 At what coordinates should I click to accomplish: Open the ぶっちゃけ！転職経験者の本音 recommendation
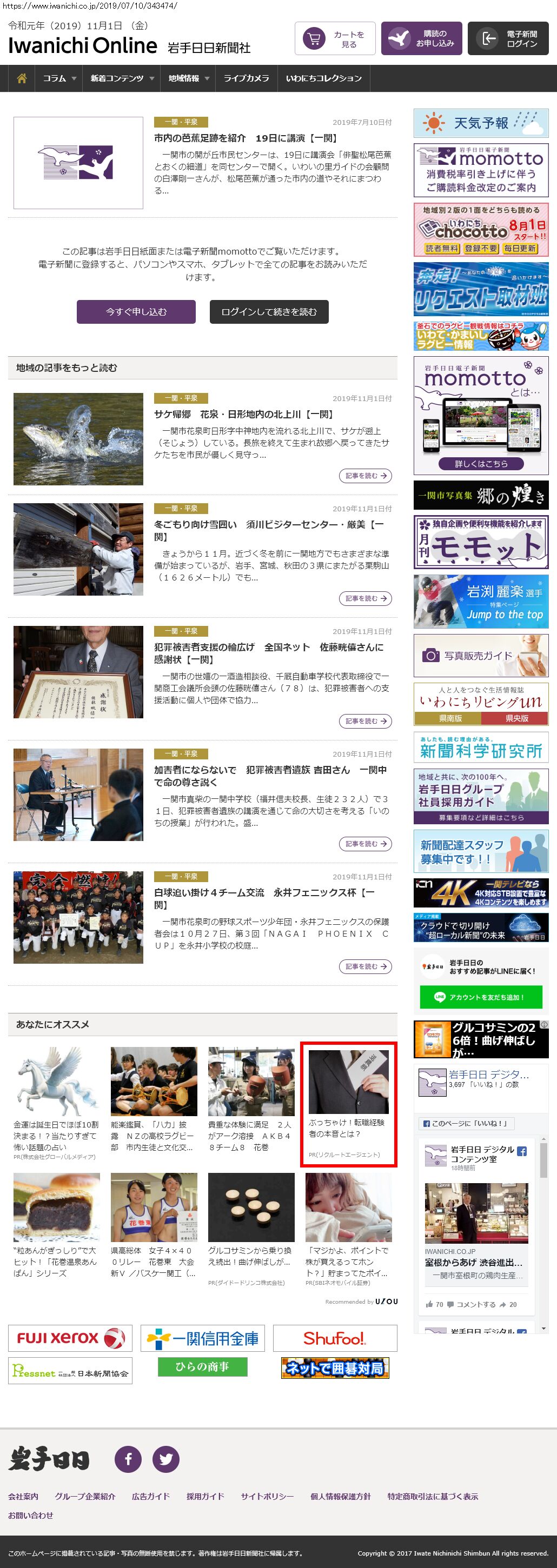coord(348,1104)
